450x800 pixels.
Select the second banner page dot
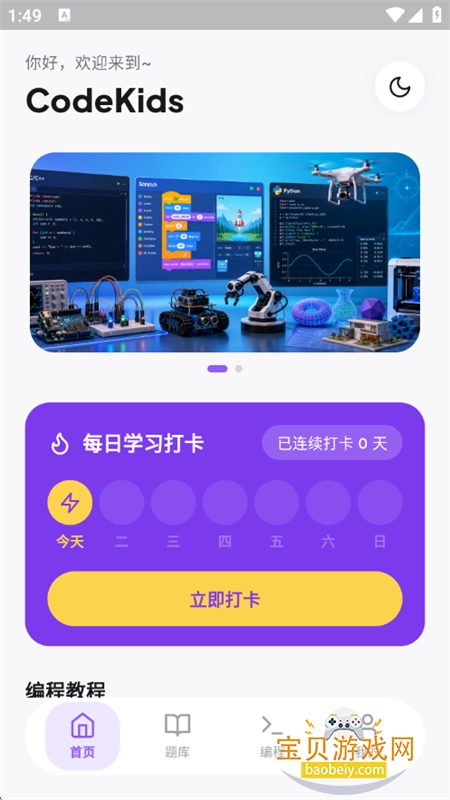pyautogui.click(x=238, y=369)
